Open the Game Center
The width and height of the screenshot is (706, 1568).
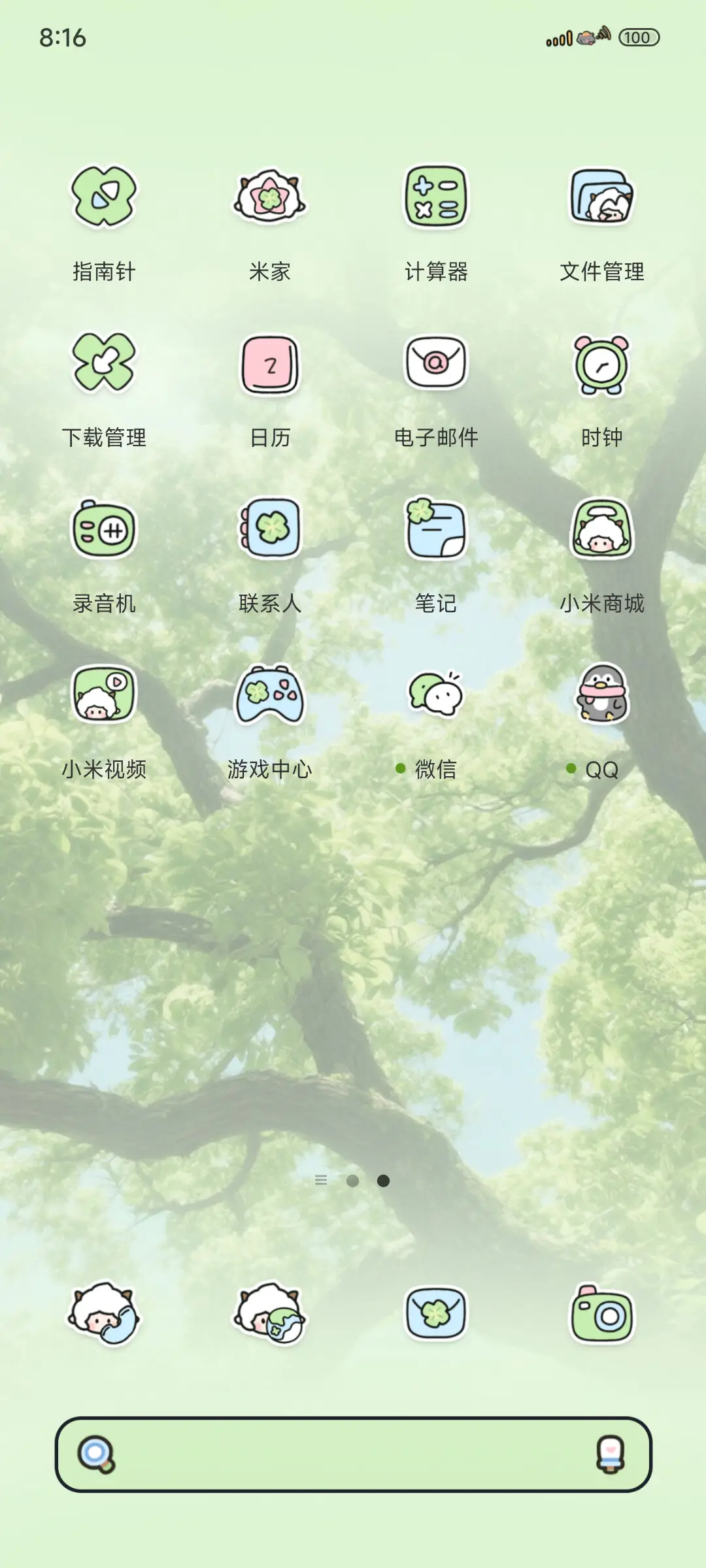click(270, 698)
